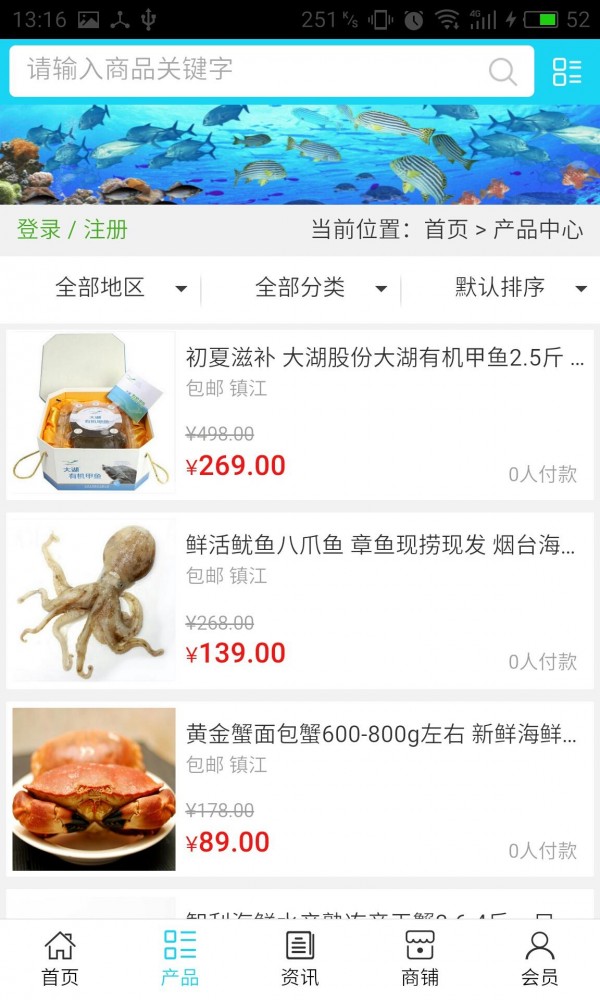The width and height of the screenshot is (600, 1000).
Task: Open the list view menu icon
Action: [x=567, y=71]
